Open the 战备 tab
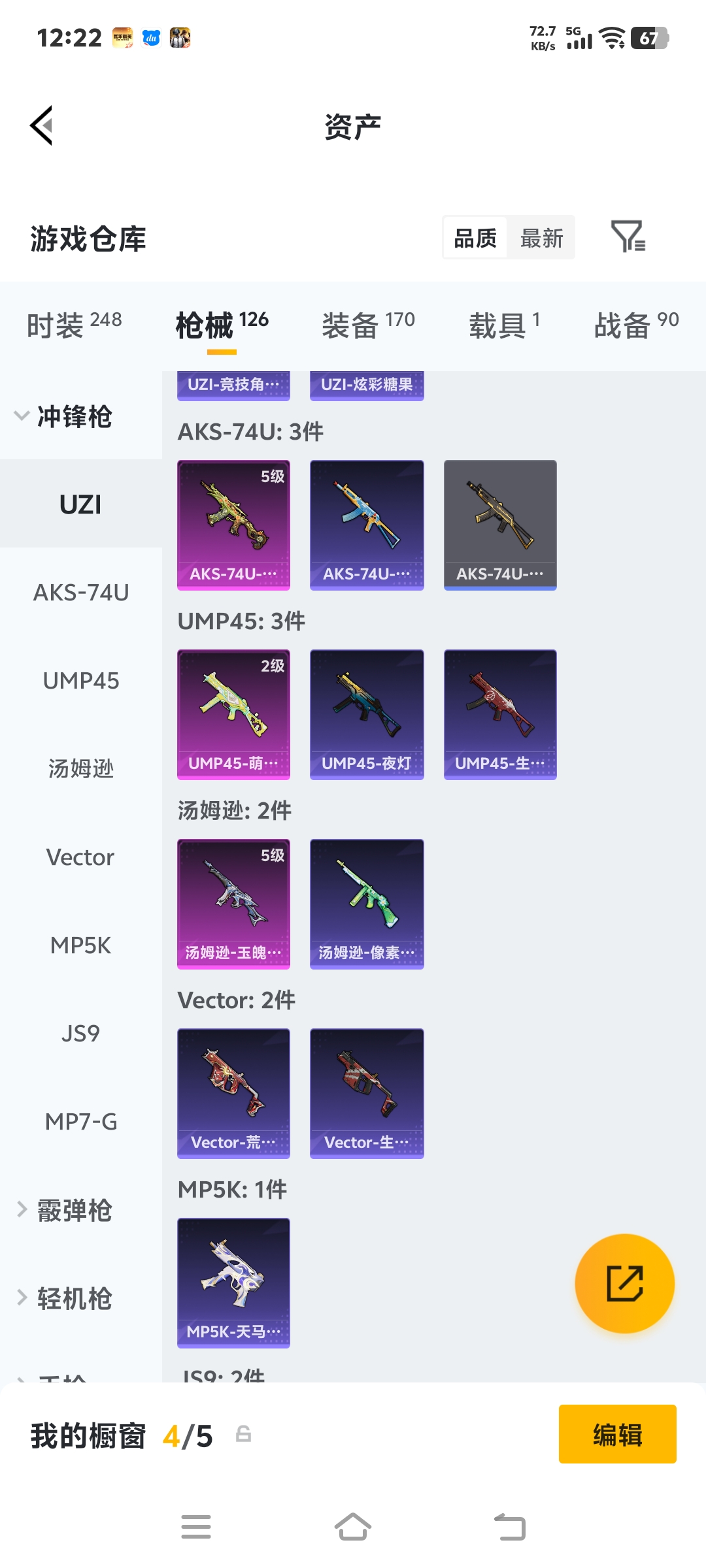 pos(636,325)
